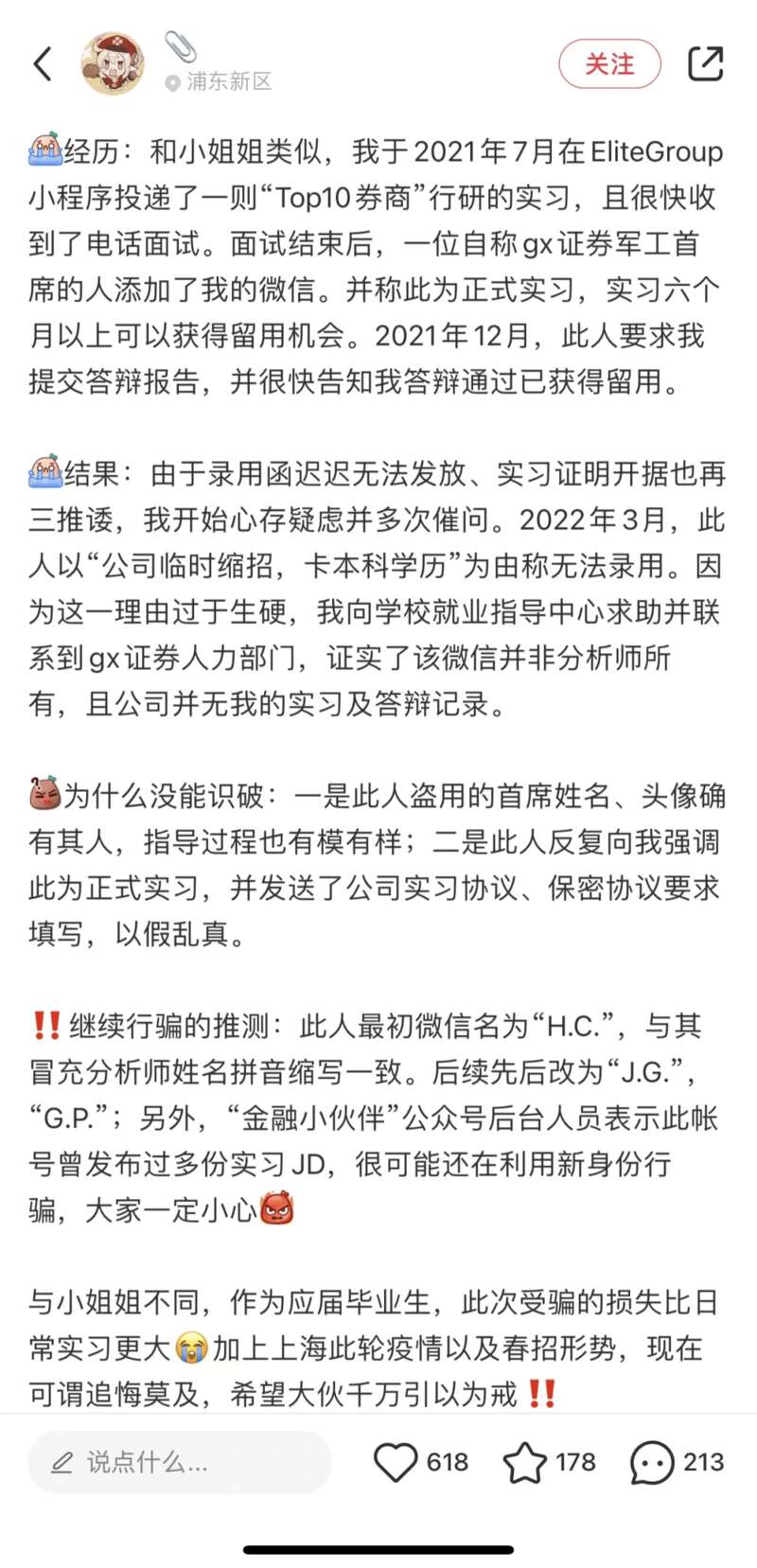This screenshot has height=1568, width=757.
Task: Open the author's avatar profile
Action: point(114,63)
